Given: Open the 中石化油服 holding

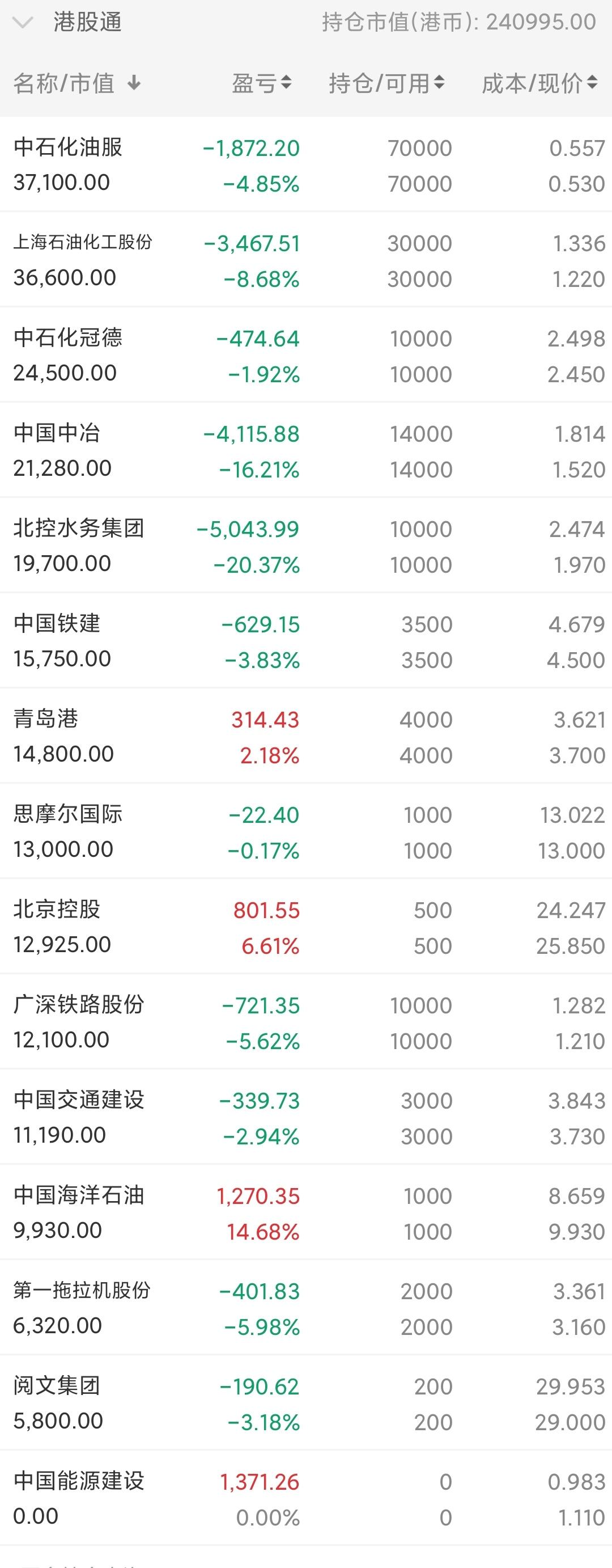Looking at the screenshot, I should (306, 165).
